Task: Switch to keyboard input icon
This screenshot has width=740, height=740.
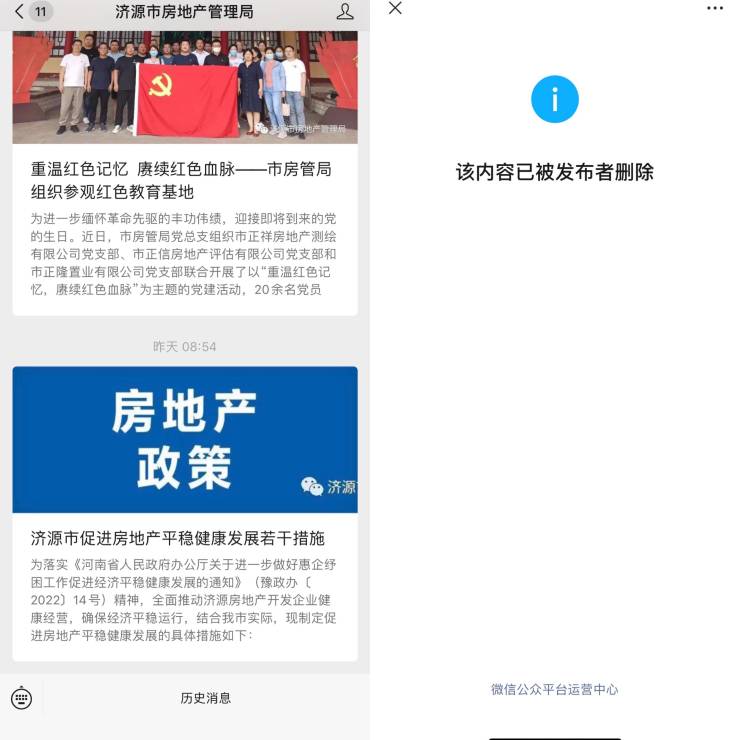Action: (x=22, y=698)
